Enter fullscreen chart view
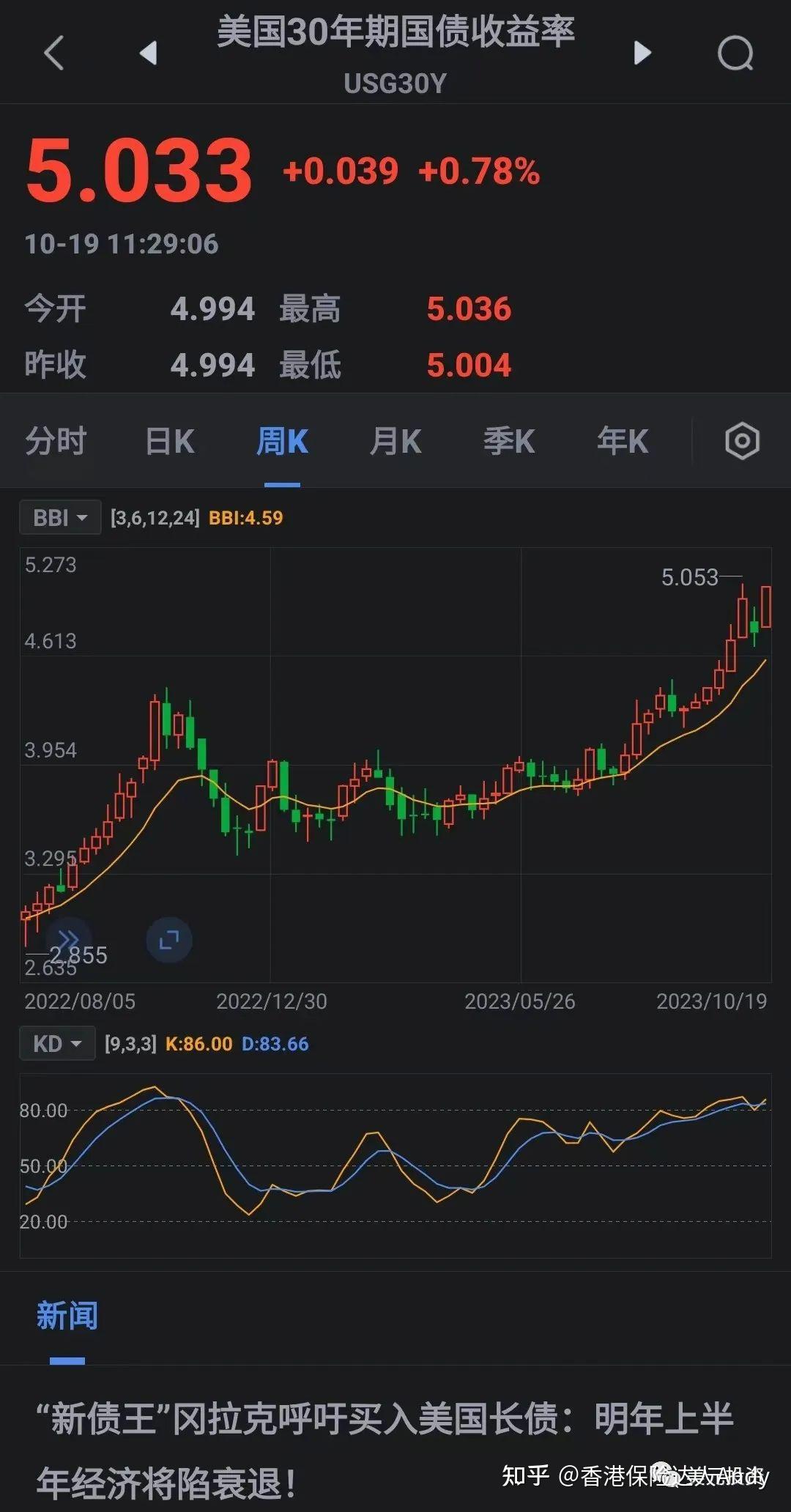Image resolution: width=791 pixels, height=1512 pixels. click(x=169, y=940)
